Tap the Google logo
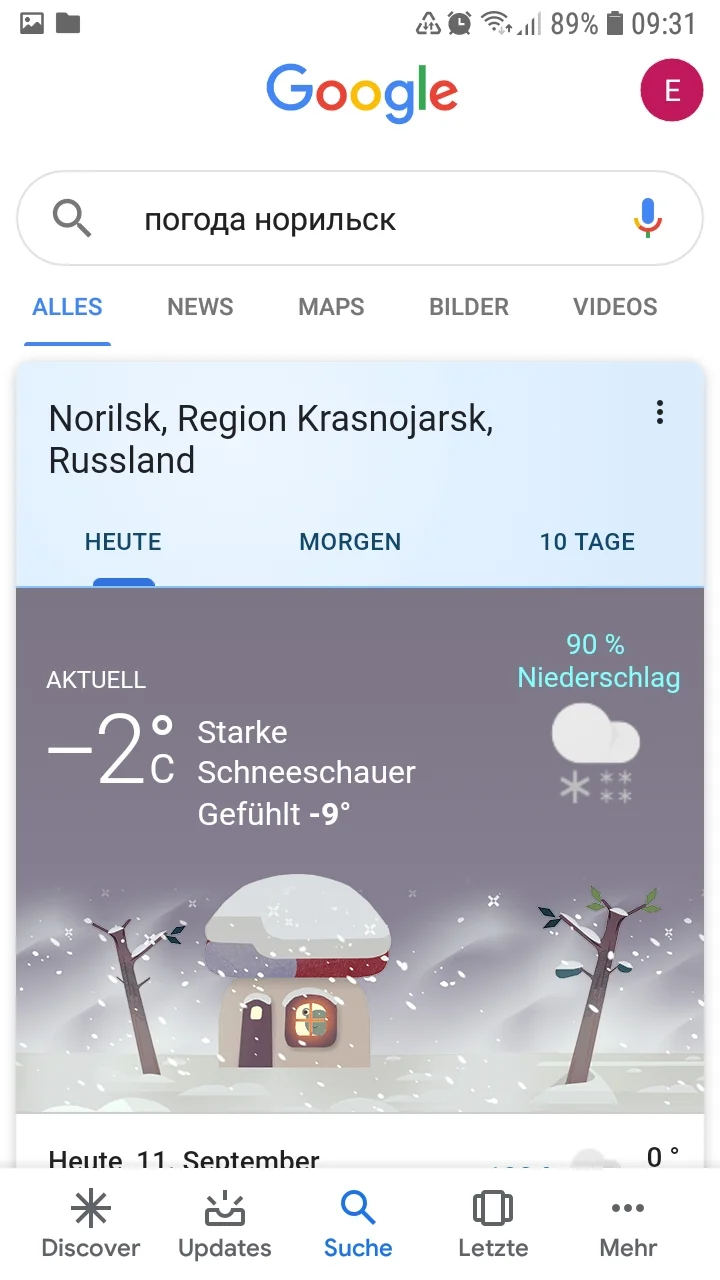The width and height of the screenshot is (720, 1280). [361, 90]
